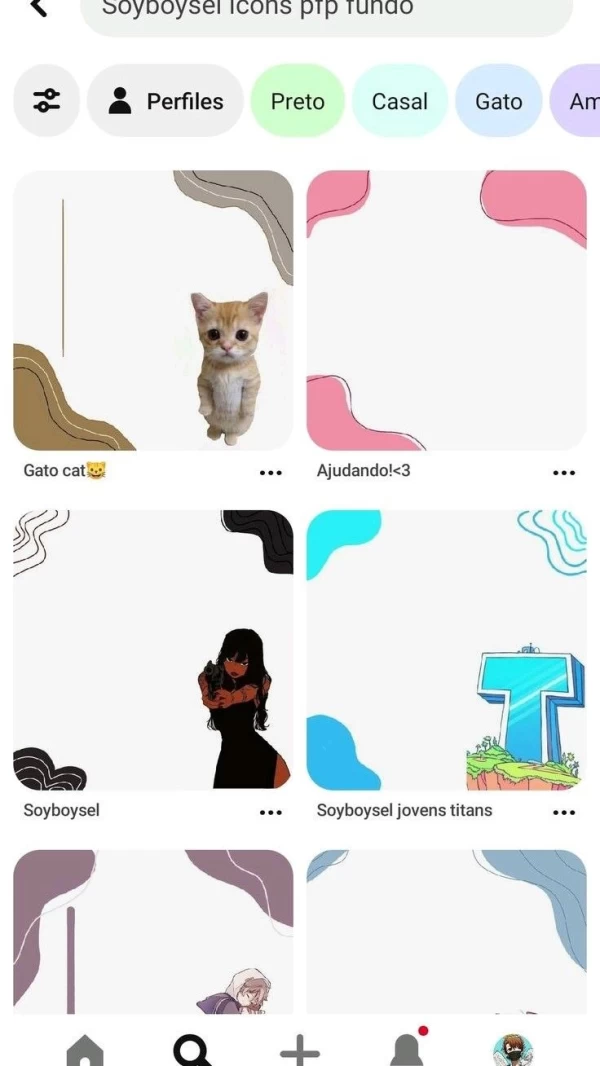The width and height of the screenshot is (600, 1066).
Task: More options for Soyboysel jovens titans
Action: tap(564, 812)
